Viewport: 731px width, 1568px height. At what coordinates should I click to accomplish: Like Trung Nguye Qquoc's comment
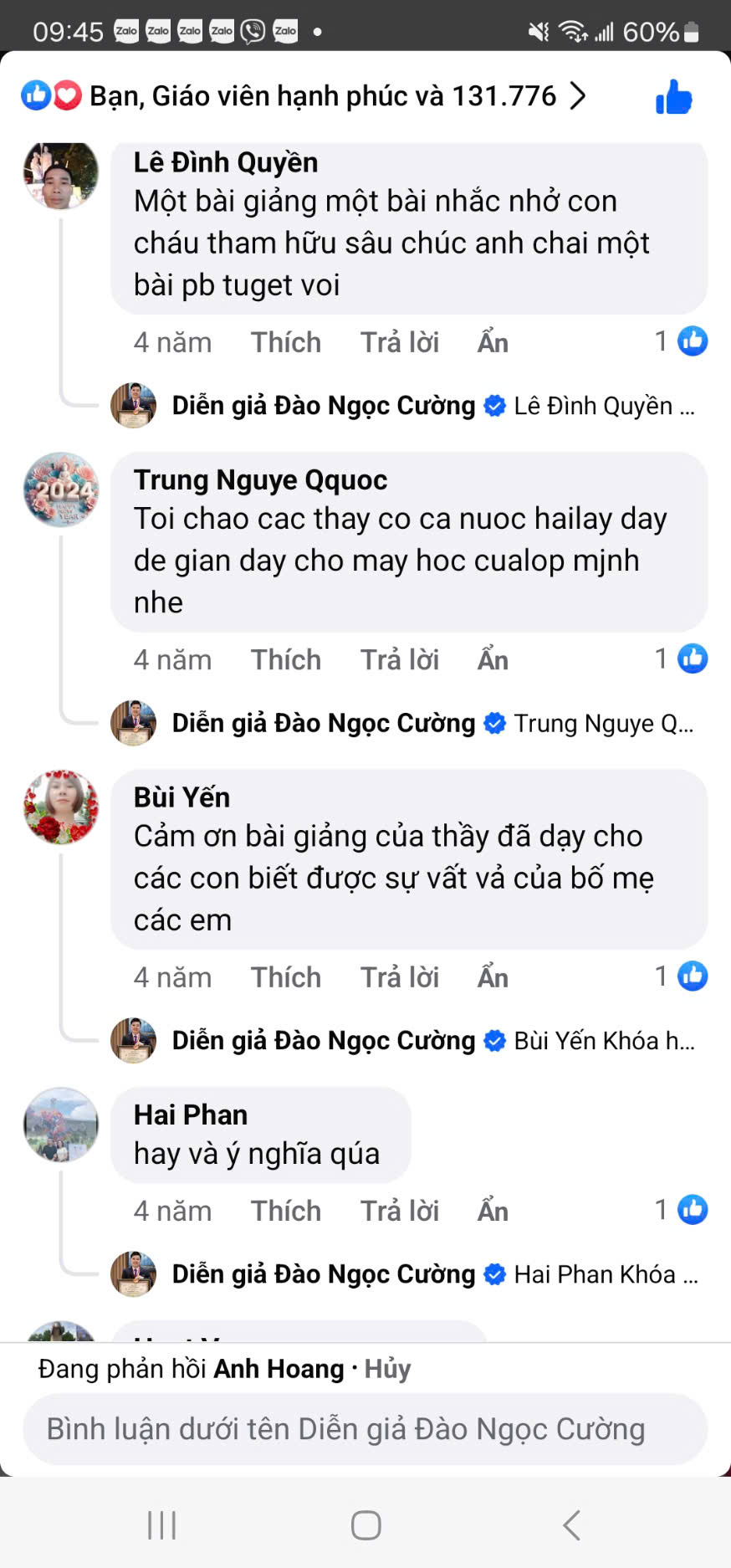(286, 659)
